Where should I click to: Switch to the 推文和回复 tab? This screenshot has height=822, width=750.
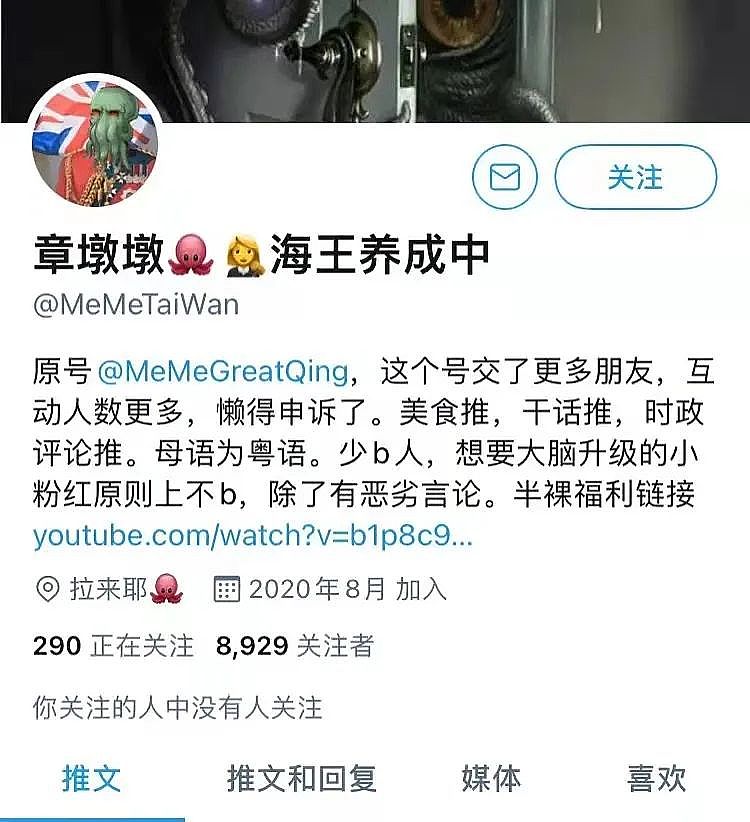(x=301, y=779)
